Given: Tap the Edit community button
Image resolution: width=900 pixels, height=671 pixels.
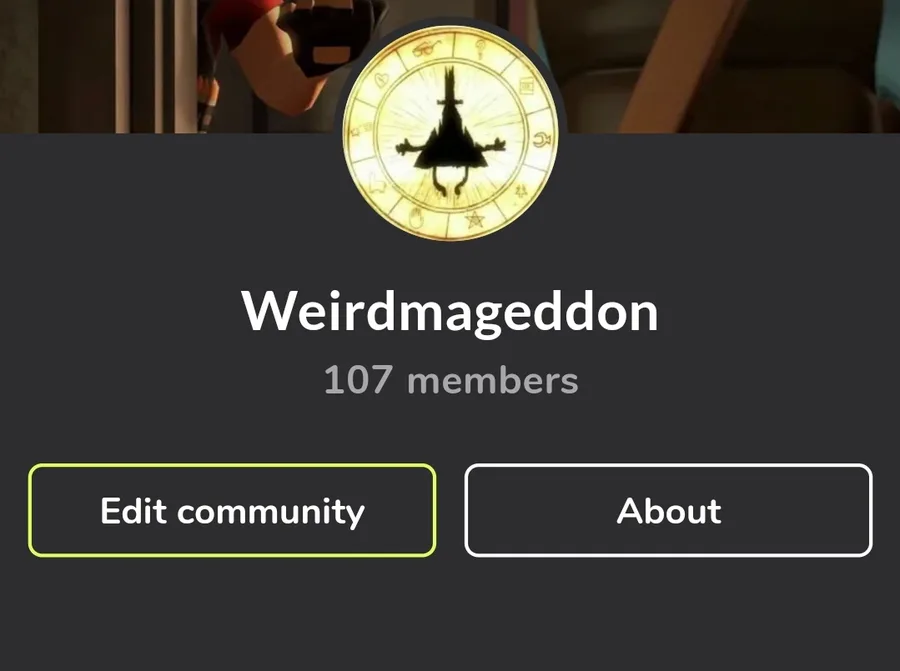Looking at the screenshot, I should (x=232, y=510).
